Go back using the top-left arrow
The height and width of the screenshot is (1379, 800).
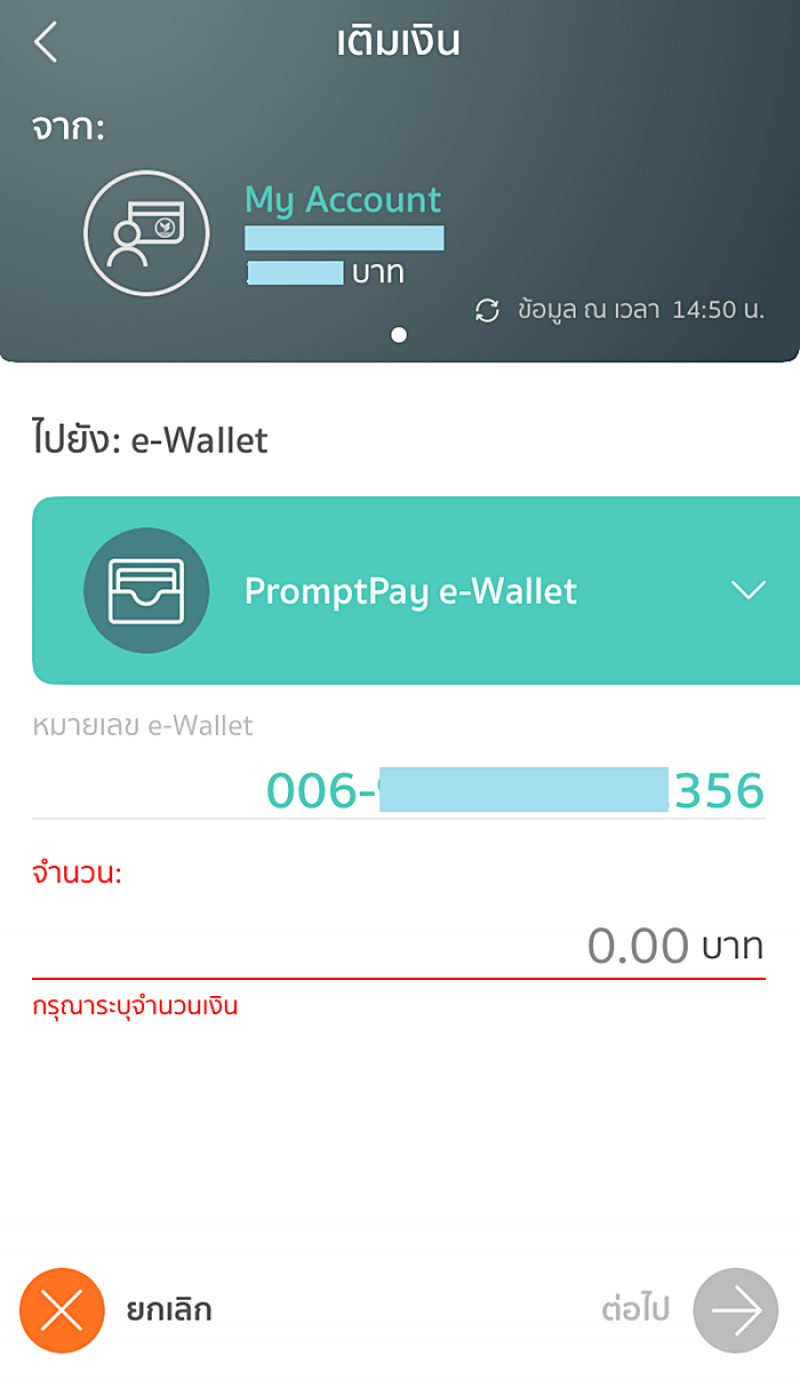[x=45, y=43]
